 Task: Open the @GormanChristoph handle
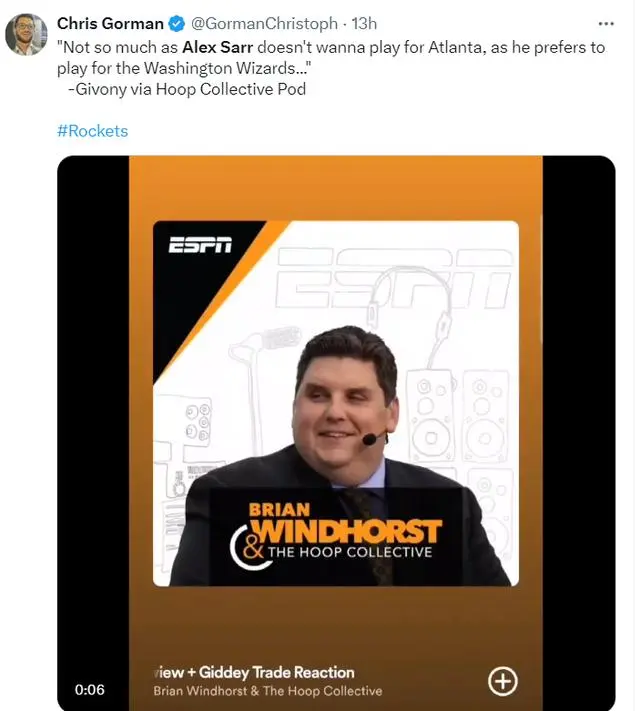click(x=264, y=23)
